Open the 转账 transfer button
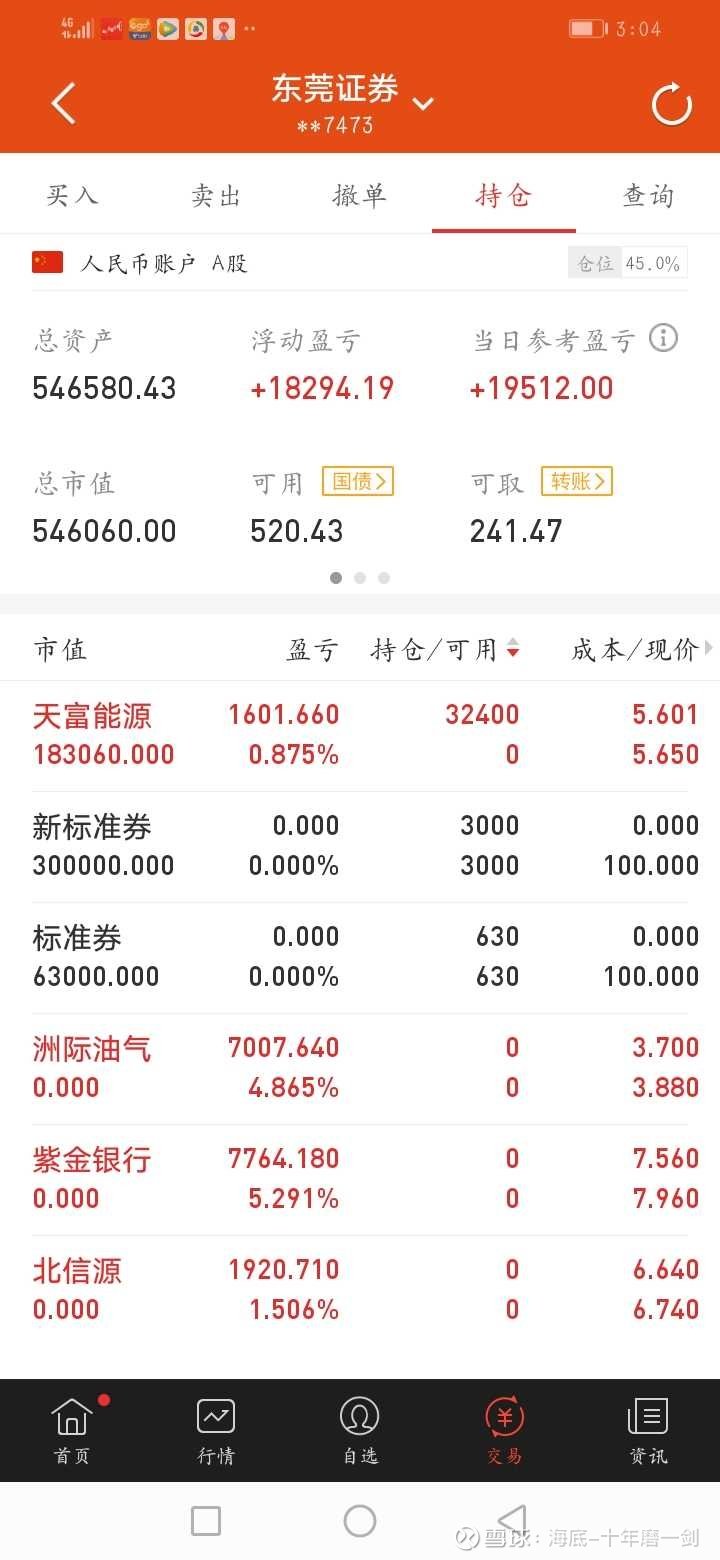This screenshot has height=1560, width=720. click(x=577, y=481)
